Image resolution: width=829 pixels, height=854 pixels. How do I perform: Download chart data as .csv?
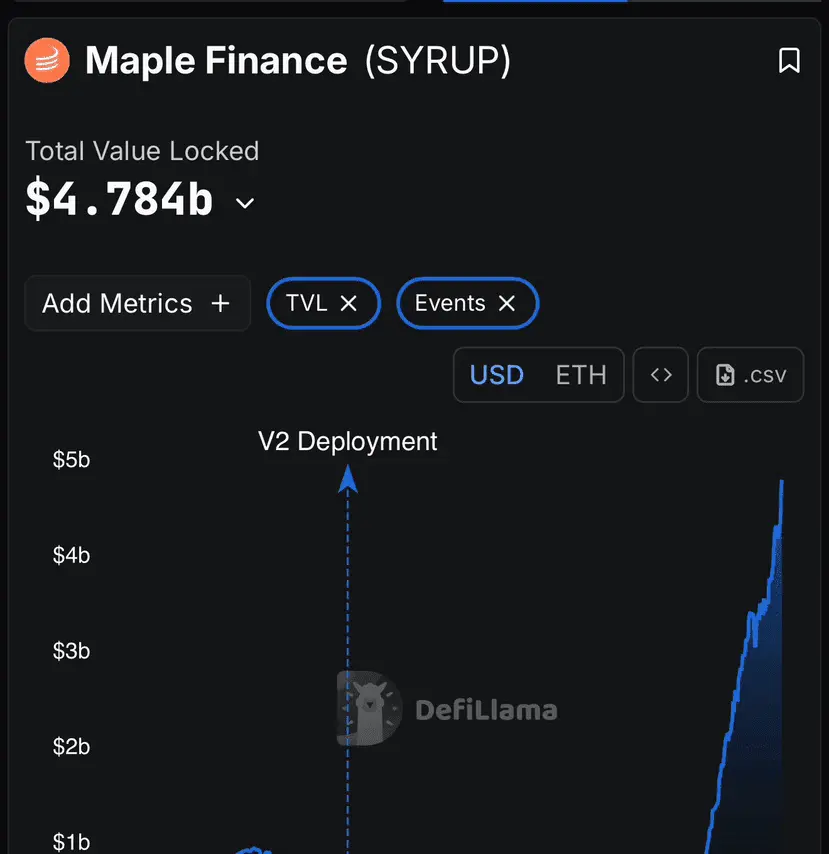click(750, 375)
